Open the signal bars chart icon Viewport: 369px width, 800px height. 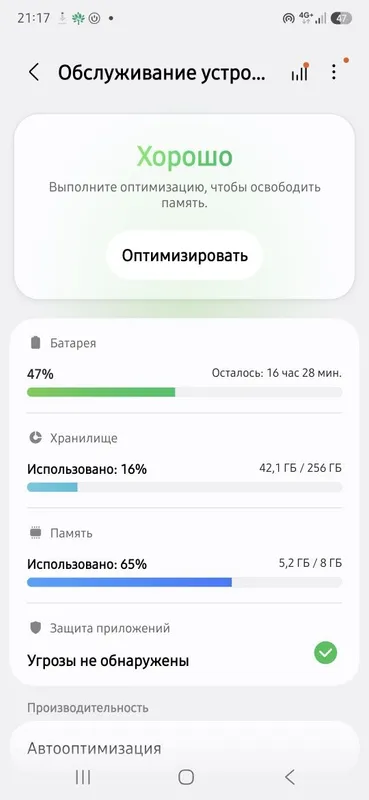click(300, 72)
